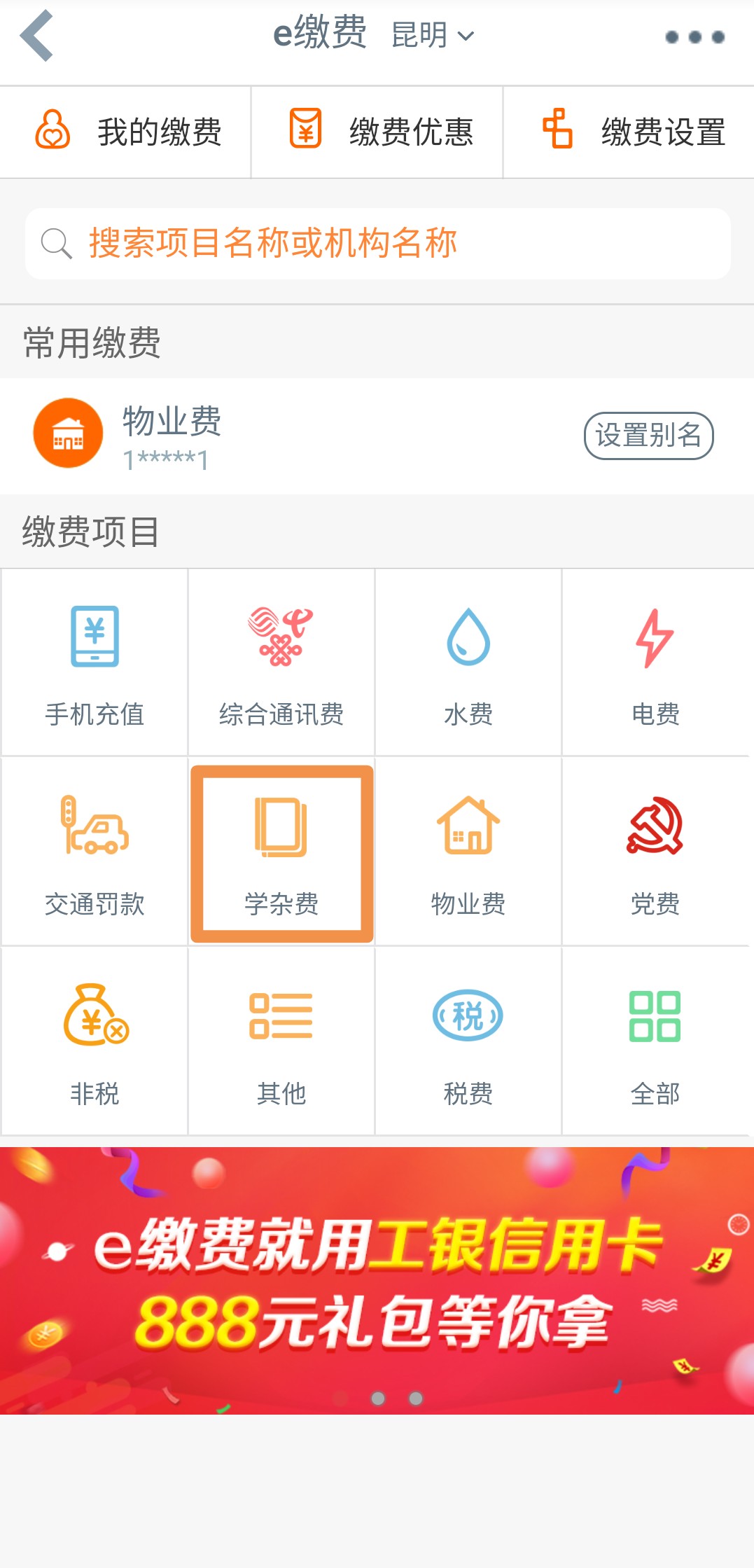Screen dimensions: 754x1568
Task: View 全部 payment categories
Action: click(655, 1041)
